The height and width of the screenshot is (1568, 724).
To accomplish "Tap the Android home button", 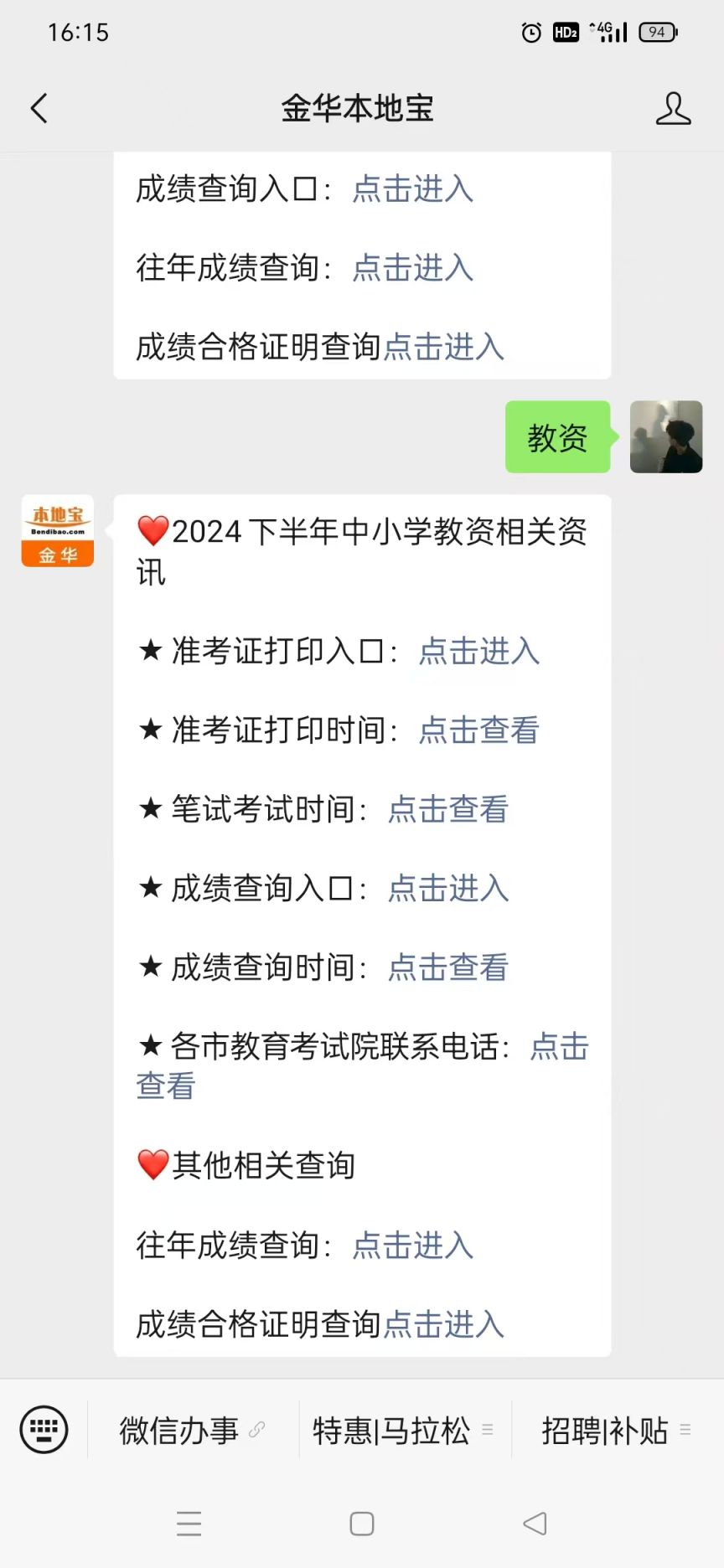I will coord(360,1524).
